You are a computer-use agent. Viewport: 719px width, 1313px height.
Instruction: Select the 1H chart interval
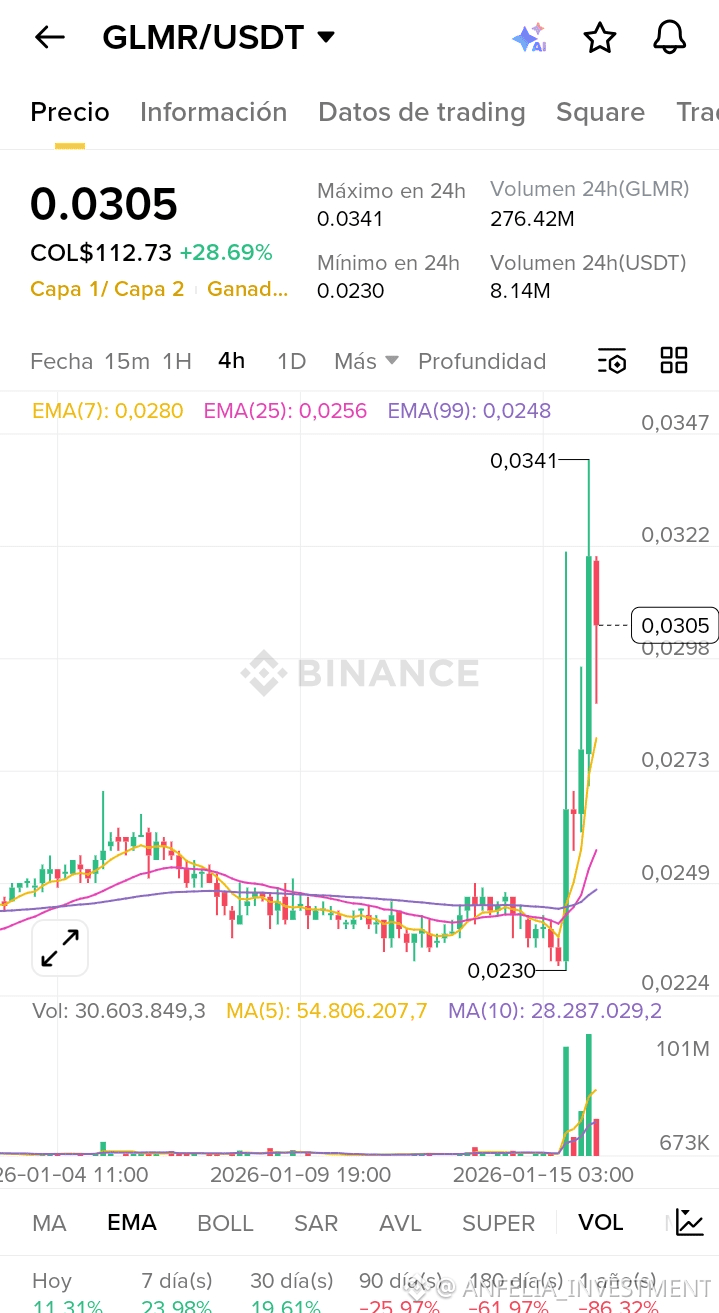tap(177, 361)
